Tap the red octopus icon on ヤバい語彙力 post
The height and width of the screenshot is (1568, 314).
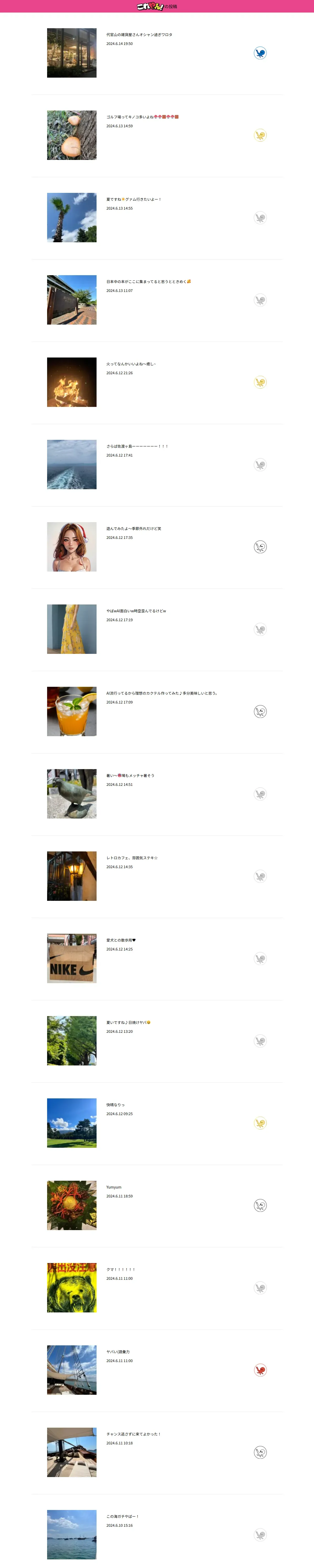tap(260, 1370)
